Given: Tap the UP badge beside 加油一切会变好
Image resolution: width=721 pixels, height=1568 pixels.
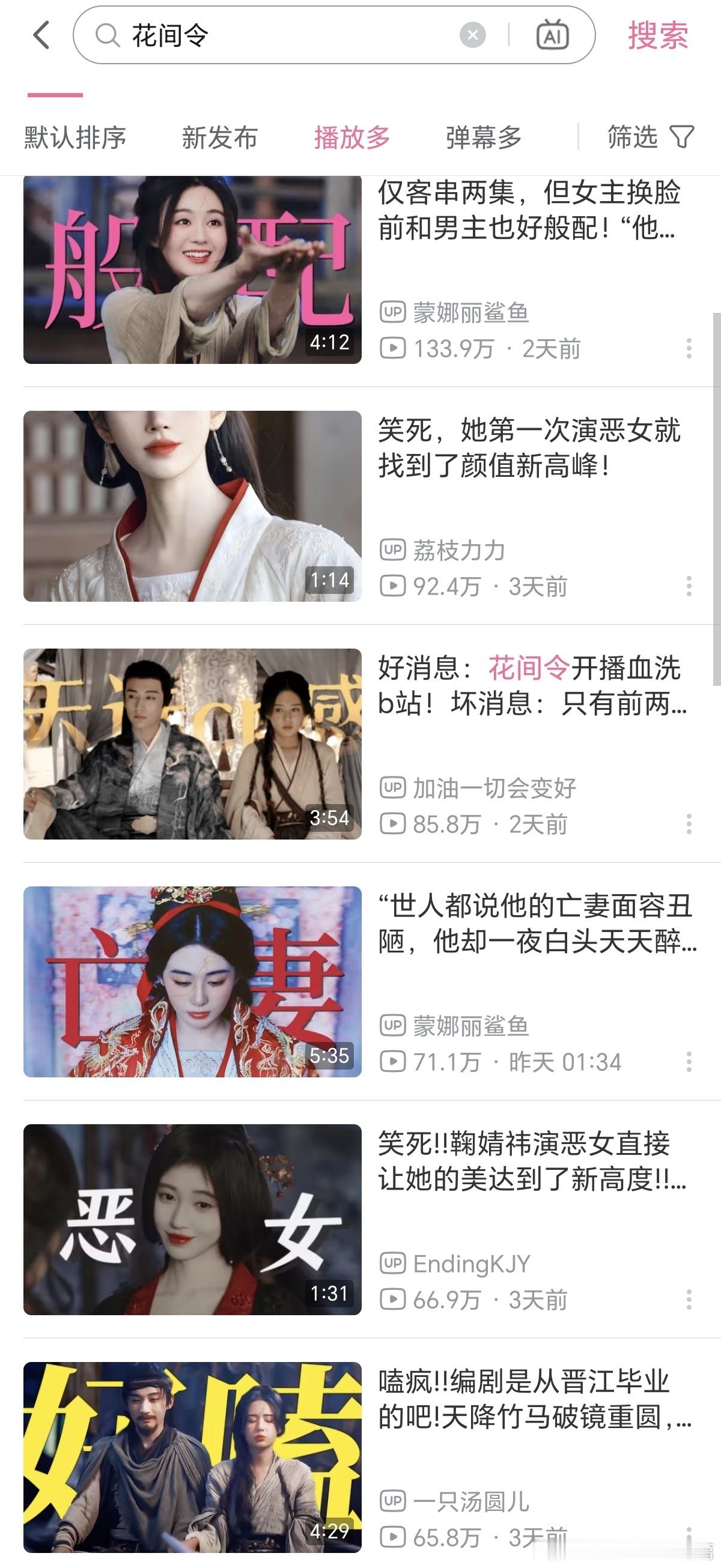Looking at the screenshot, I should pyautogui.click(x=395, y=786).
